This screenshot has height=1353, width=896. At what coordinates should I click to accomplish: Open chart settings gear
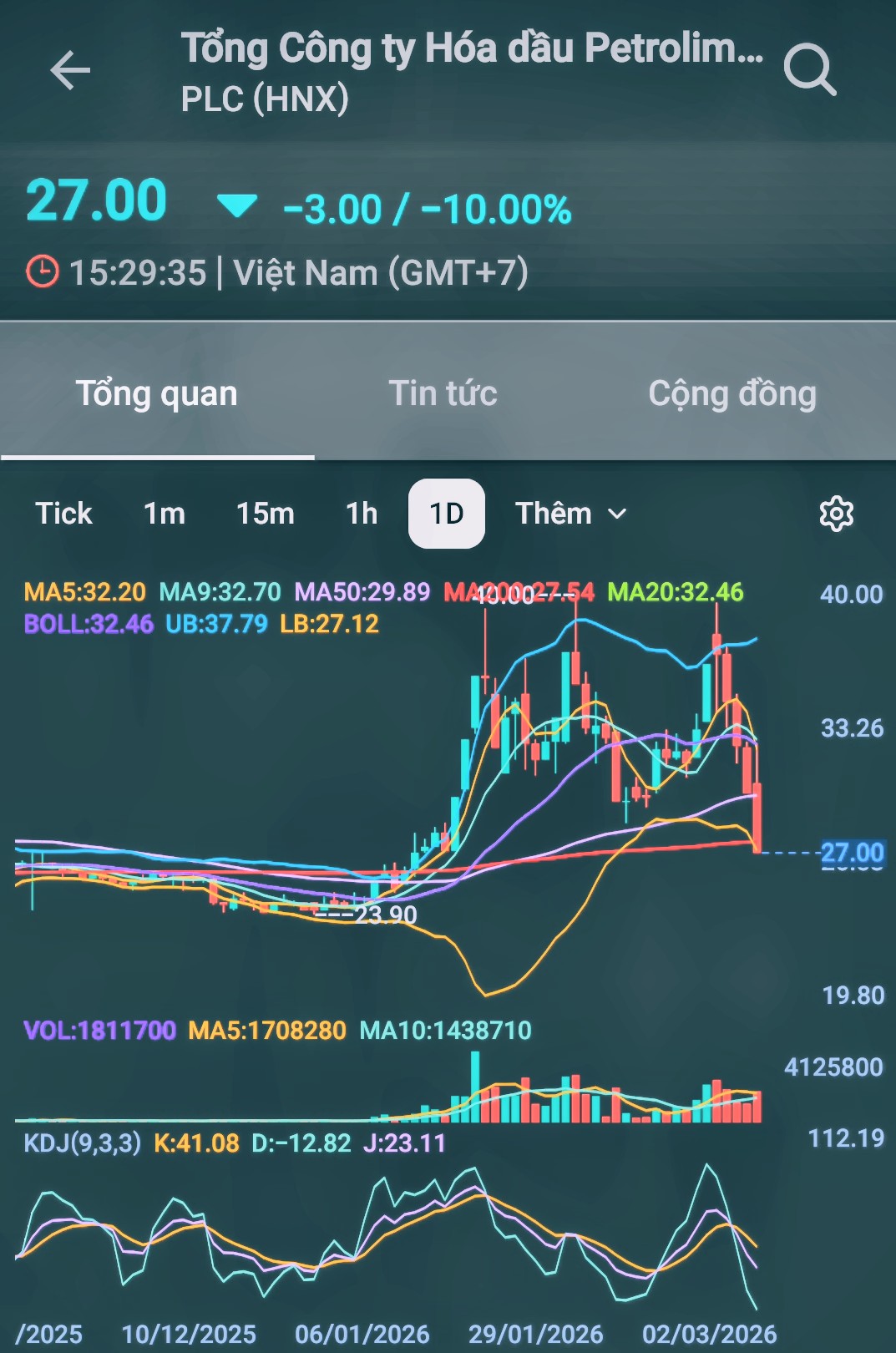point(836,514)
